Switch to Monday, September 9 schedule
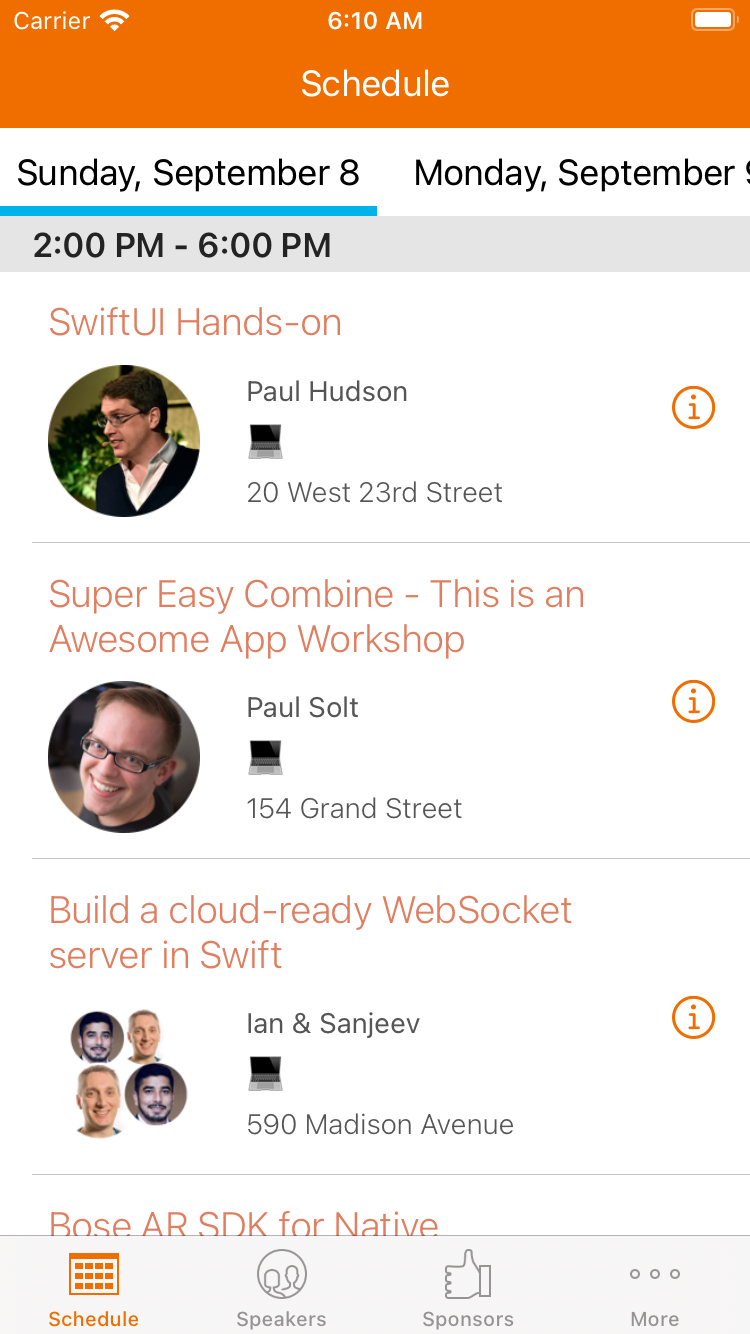This screenshot has width=750, height=1334. 580,174
